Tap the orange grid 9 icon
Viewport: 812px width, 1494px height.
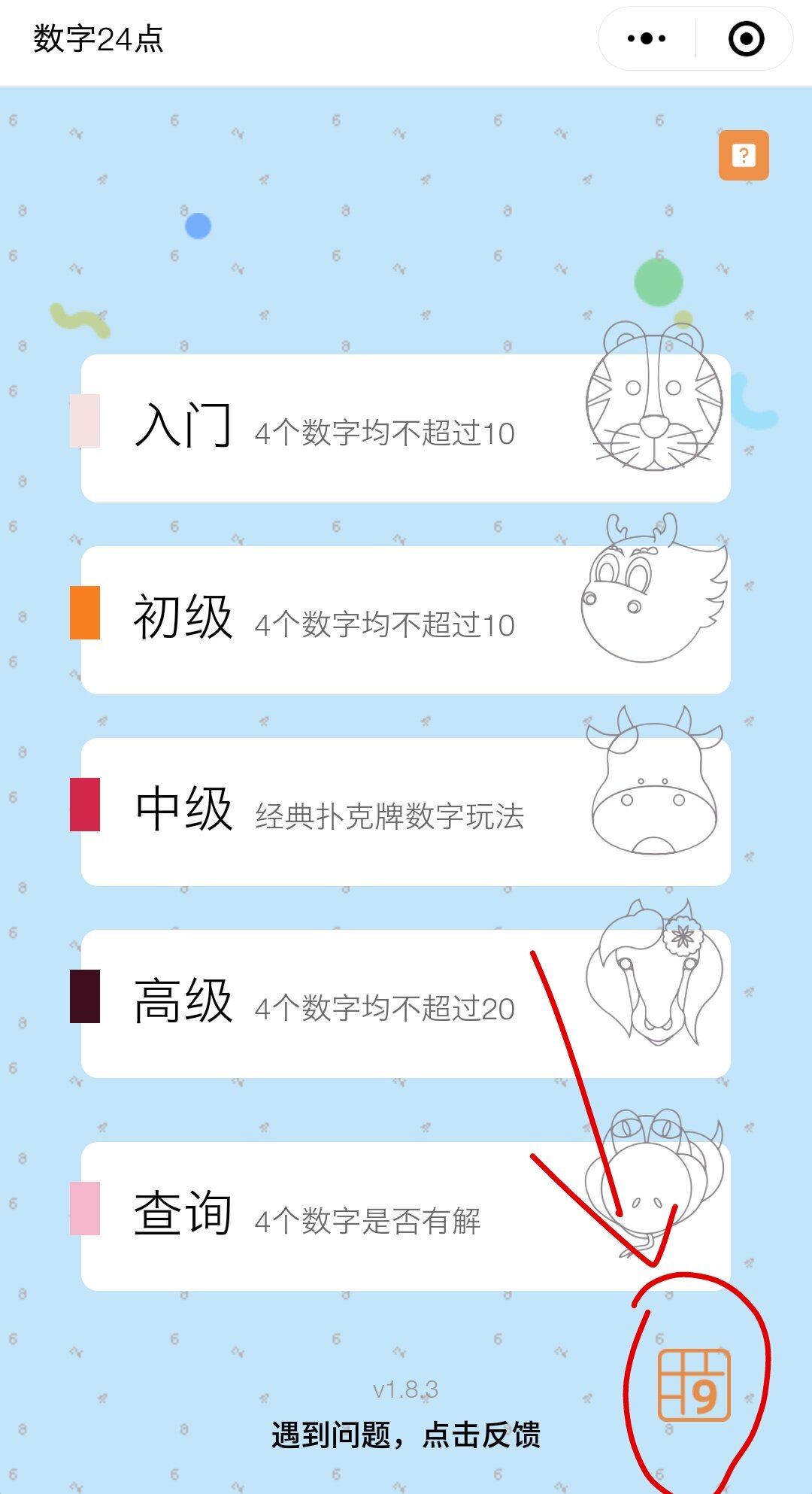click(694, 1384)
